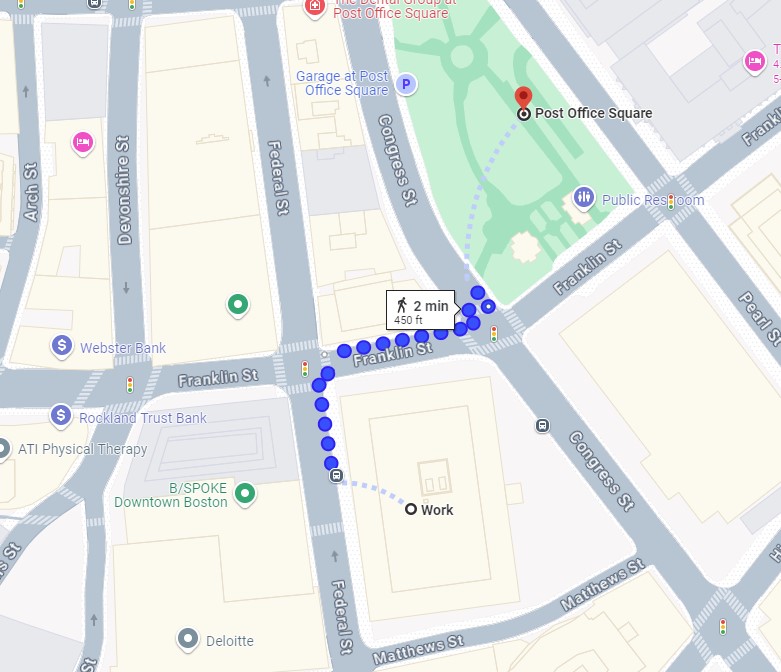This screenshot has height=672, width=781.
Task: Tap the 2 min walking route label
Action: coord(420,310)
